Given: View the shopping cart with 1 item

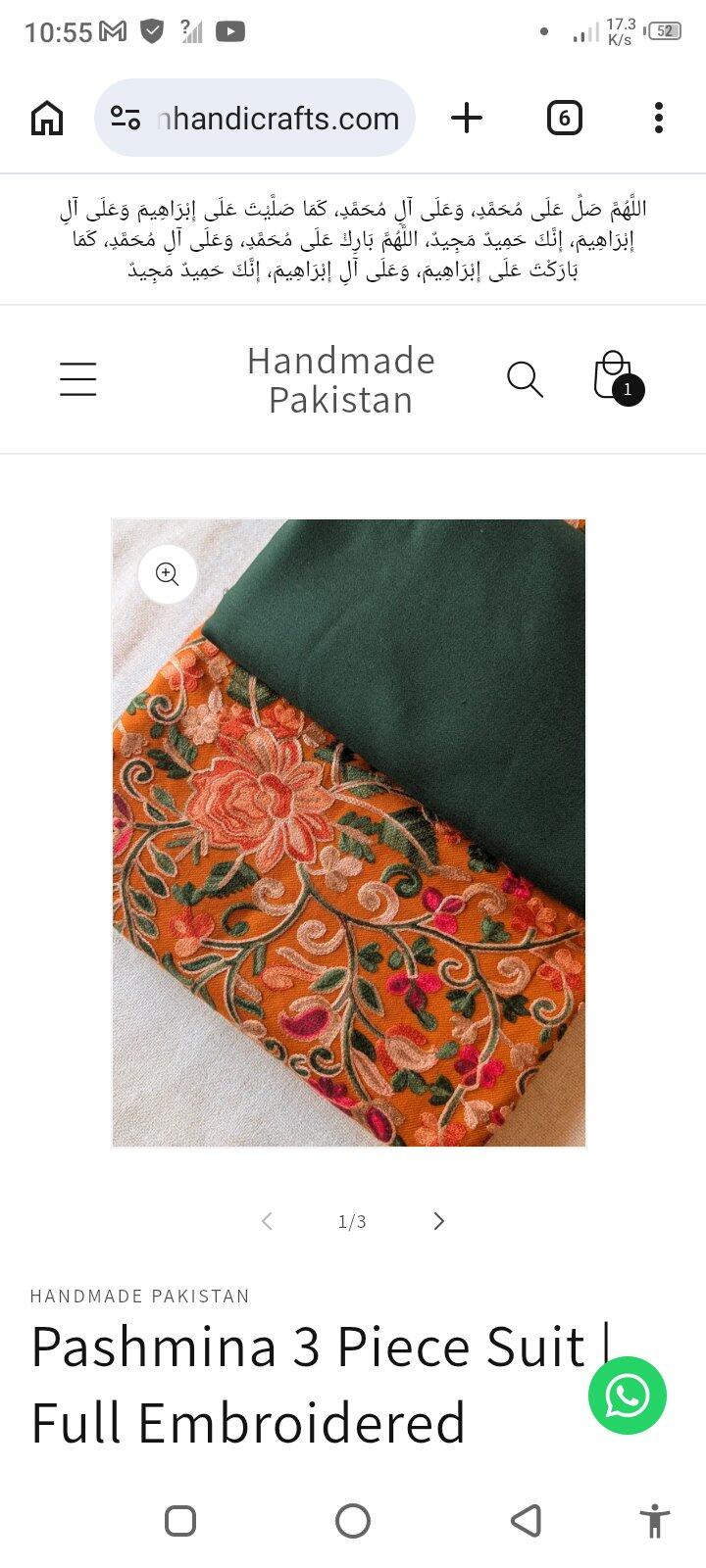Looking at the screenshot, I should coord(618,378).
